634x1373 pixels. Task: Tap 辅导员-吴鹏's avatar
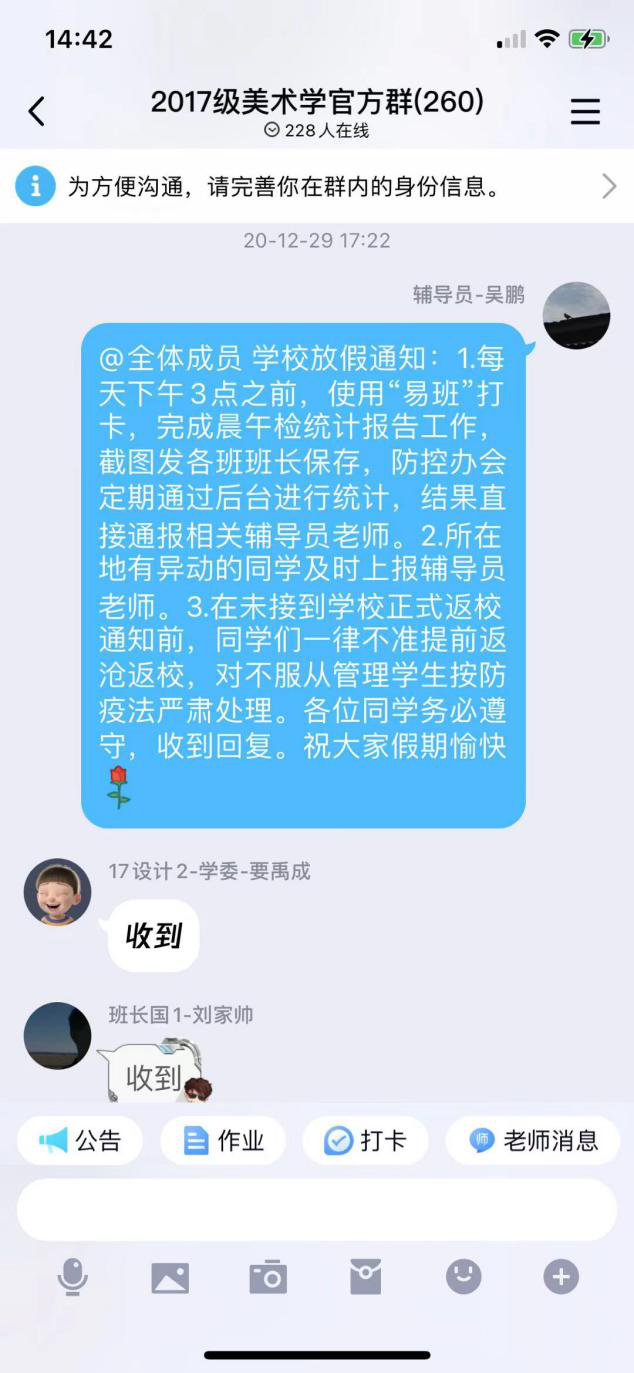(576, 316)
